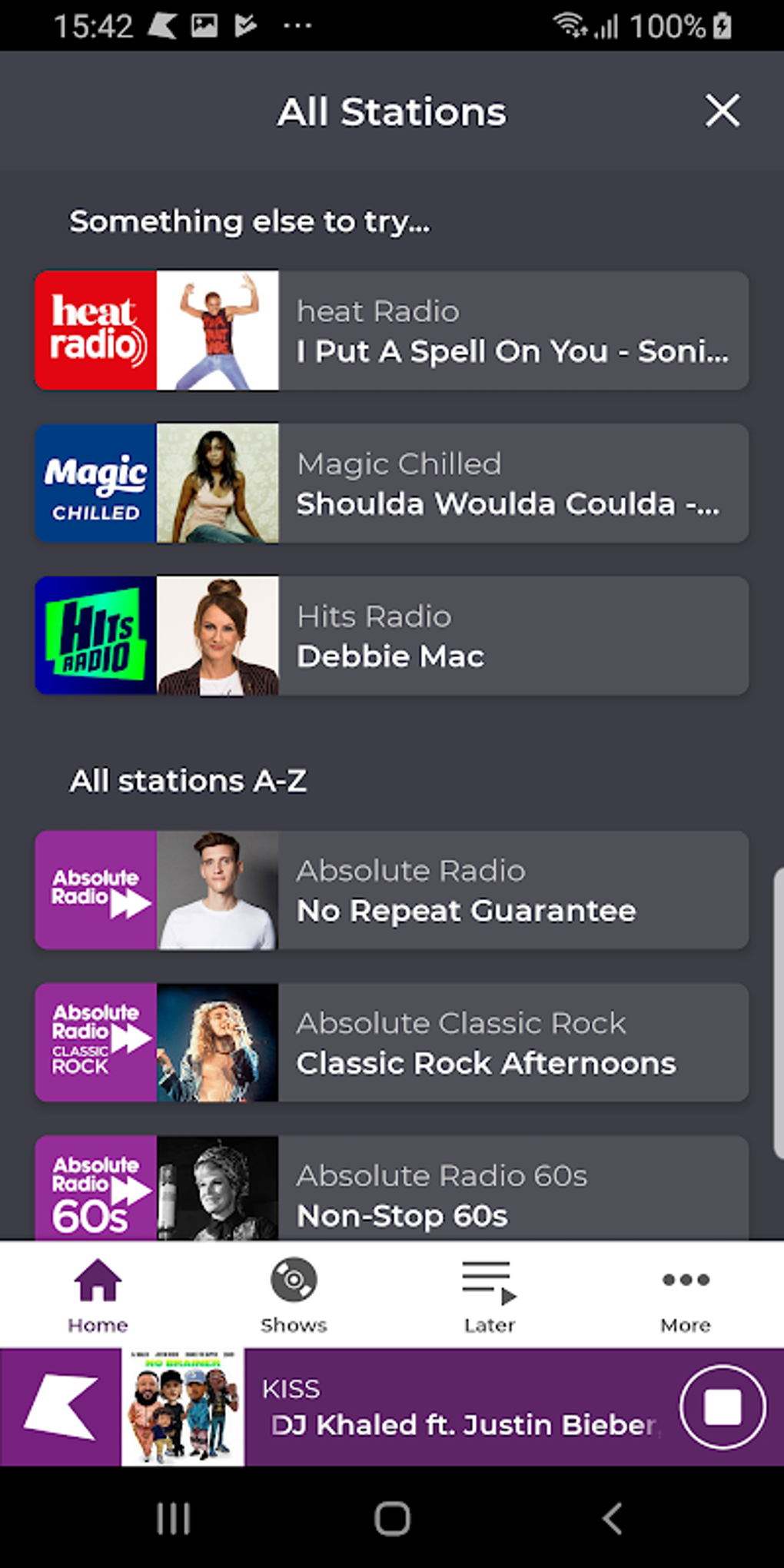
Task: Switch to the Shows tab
Action: pyautogui.click(x=294, y=1295)
